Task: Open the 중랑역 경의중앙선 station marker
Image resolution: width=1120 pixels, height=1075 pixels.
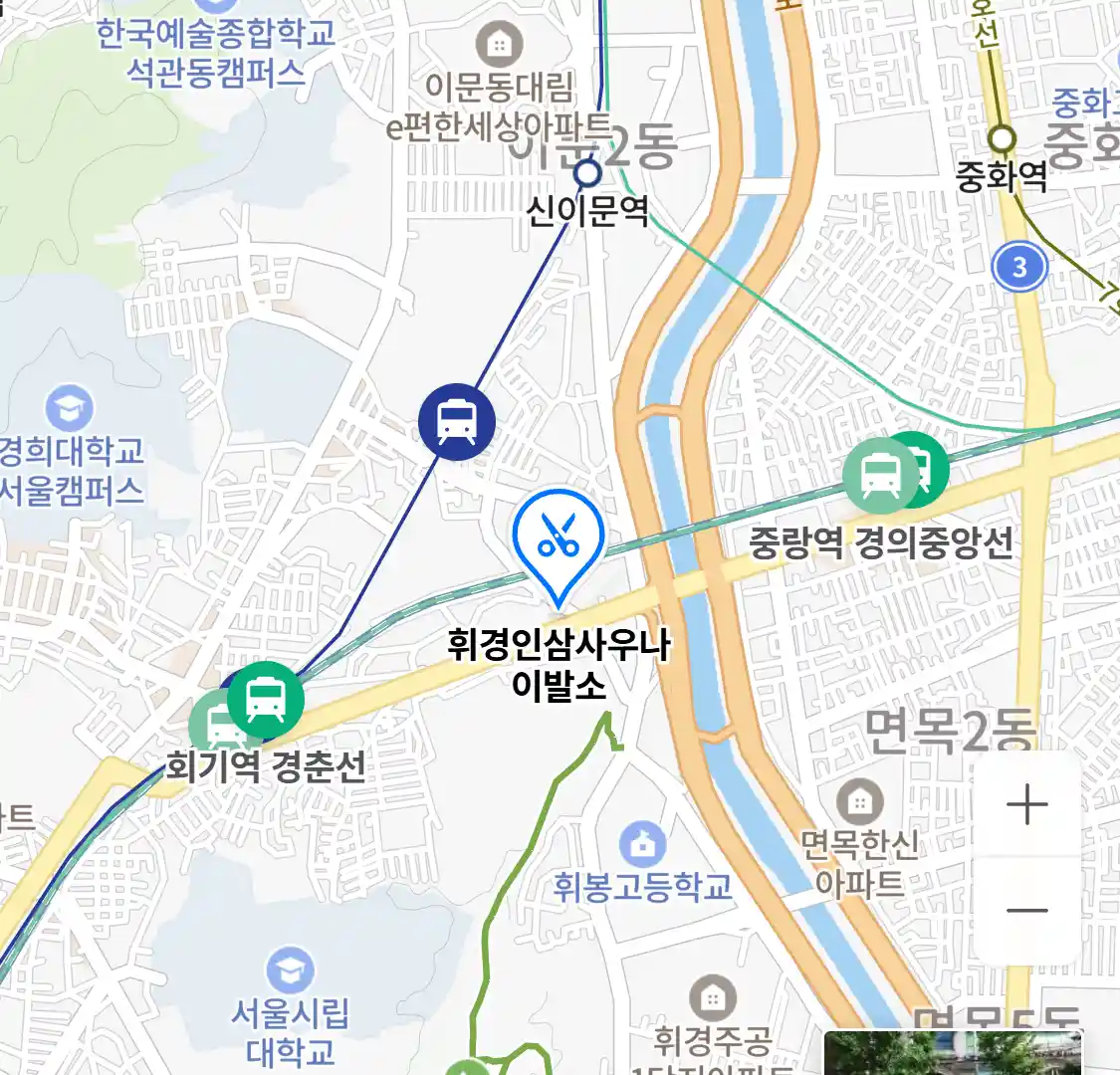Action: pos(914,468)
